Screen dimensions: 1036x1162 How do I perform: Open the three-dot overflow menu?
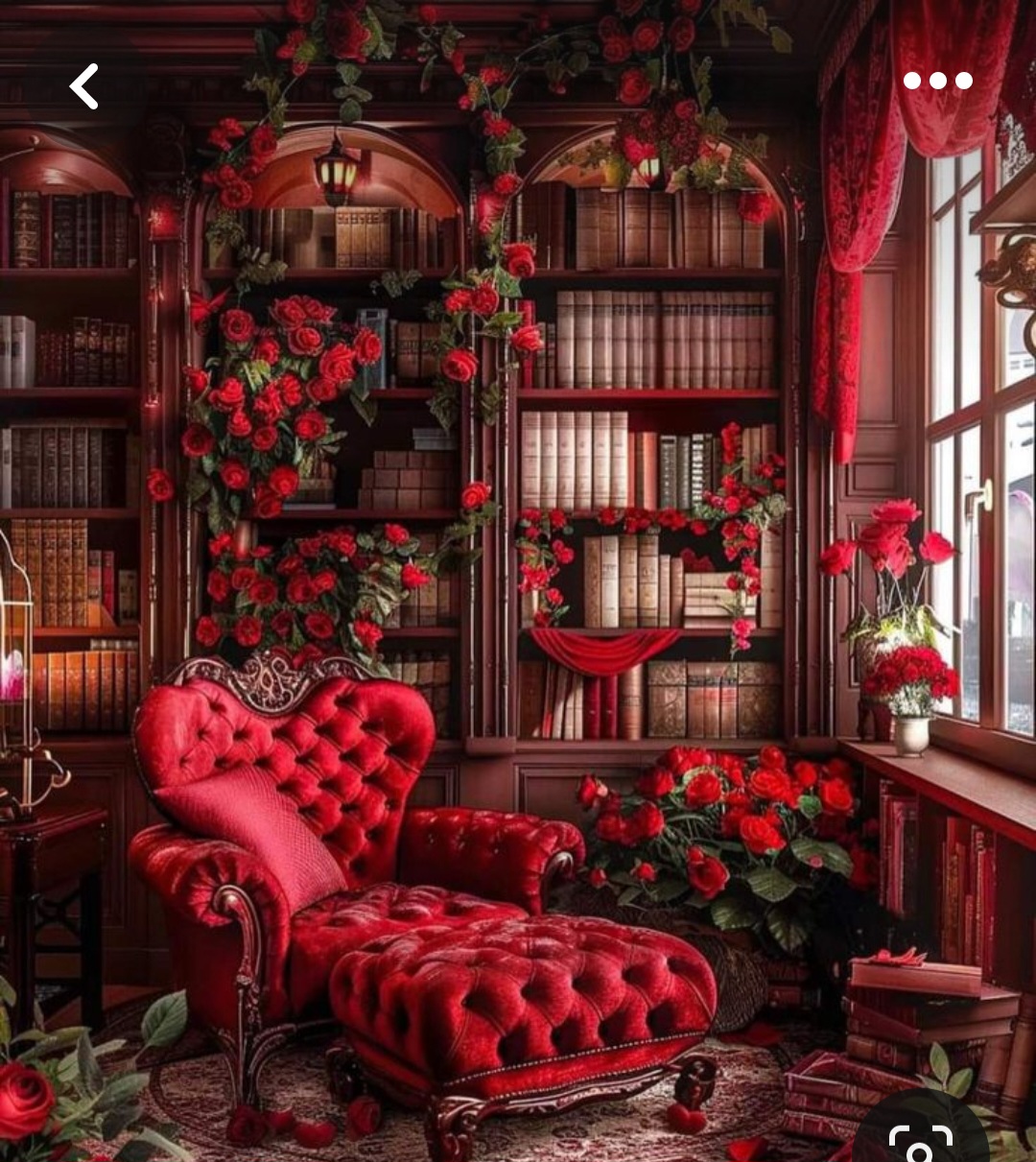point(937,82)
